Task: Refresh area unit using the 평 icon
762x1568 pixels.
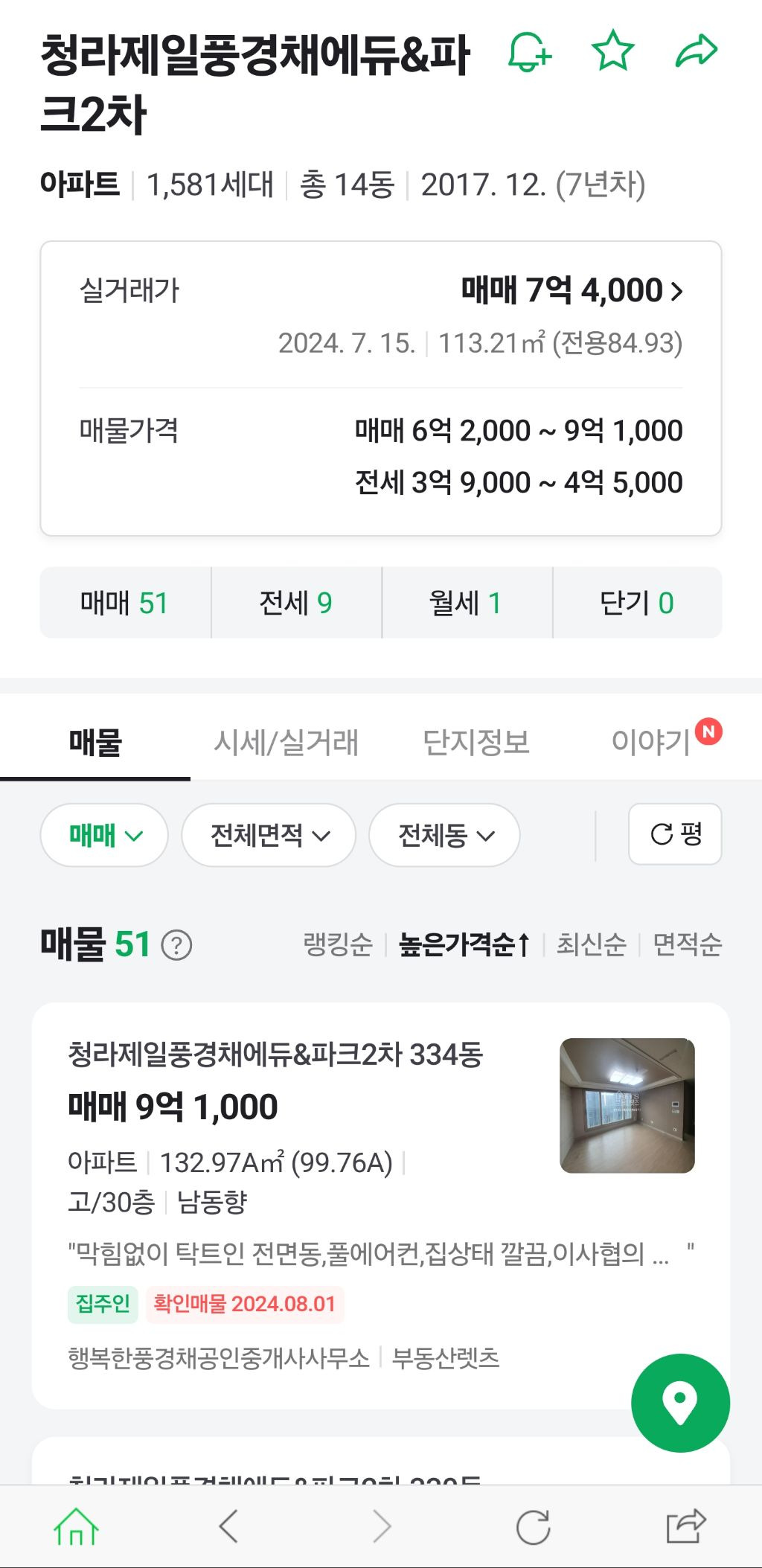Action: [x=674, y=835]
